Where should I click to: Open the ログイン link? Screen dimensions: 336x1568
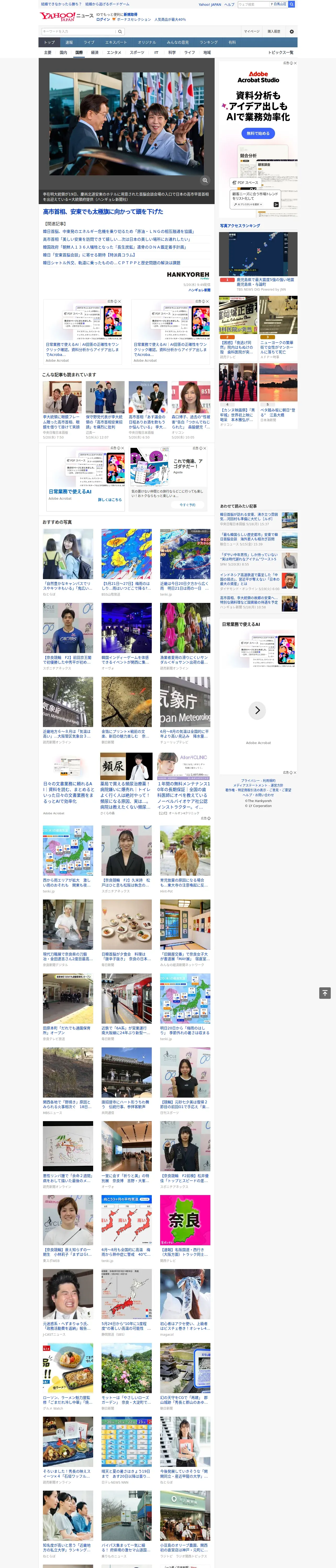tap(103, 20)
